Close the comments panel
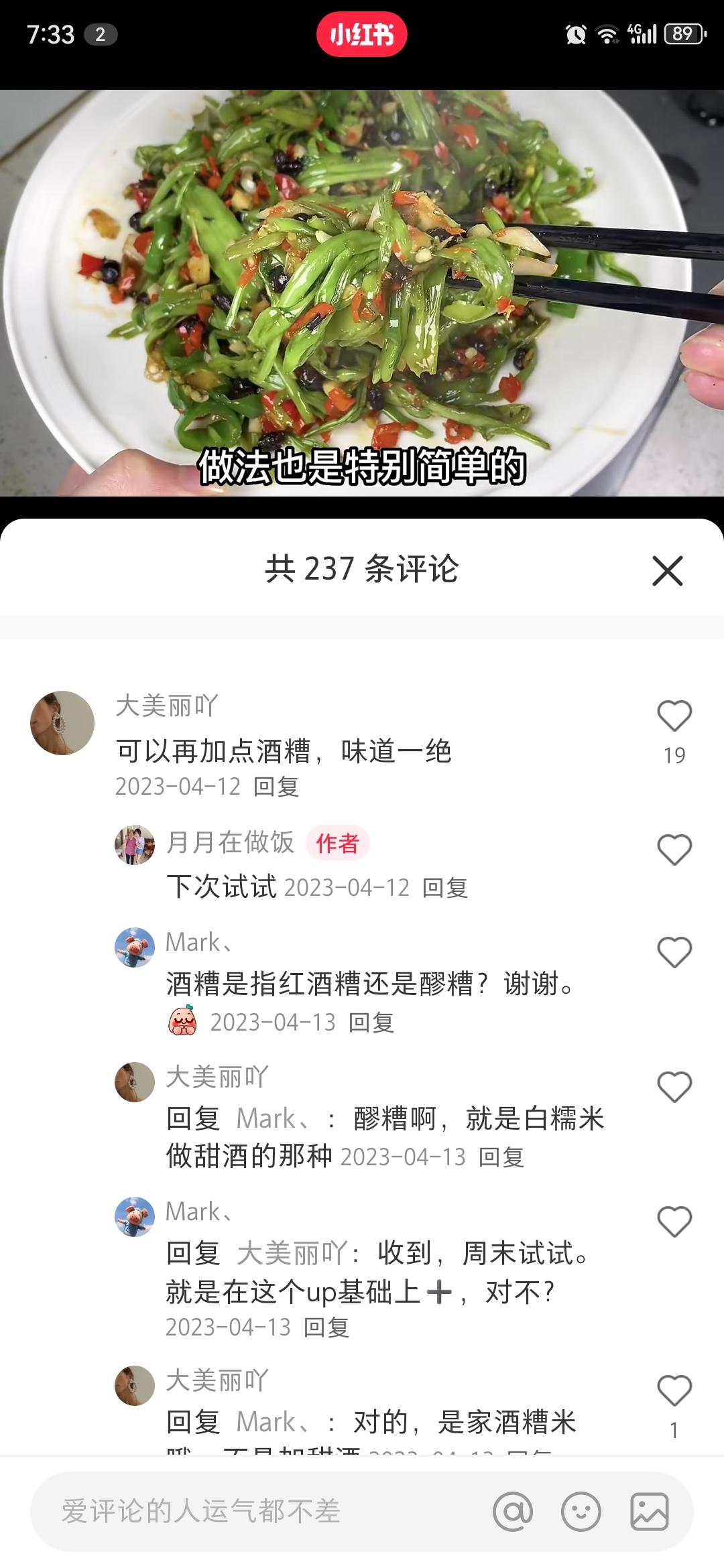 (x=667, y=571)
